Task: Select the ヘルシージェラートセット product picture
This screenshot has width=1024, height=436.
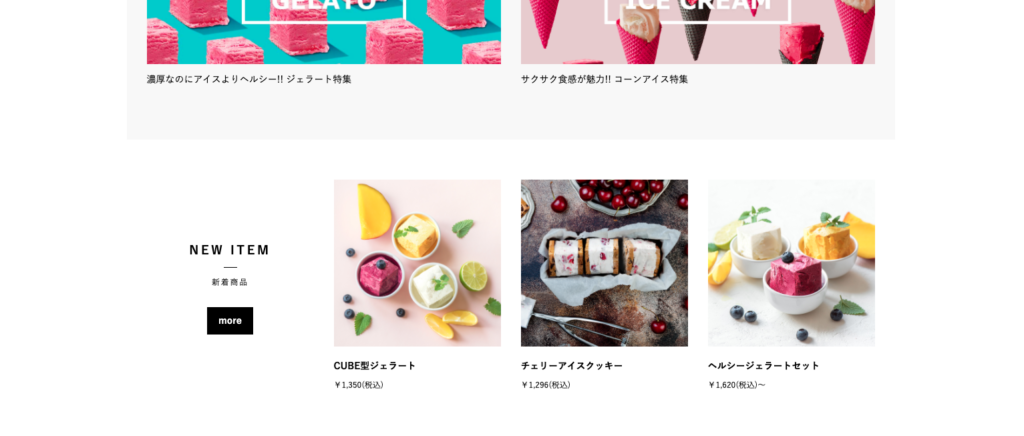Action: (x=791, y=263)
